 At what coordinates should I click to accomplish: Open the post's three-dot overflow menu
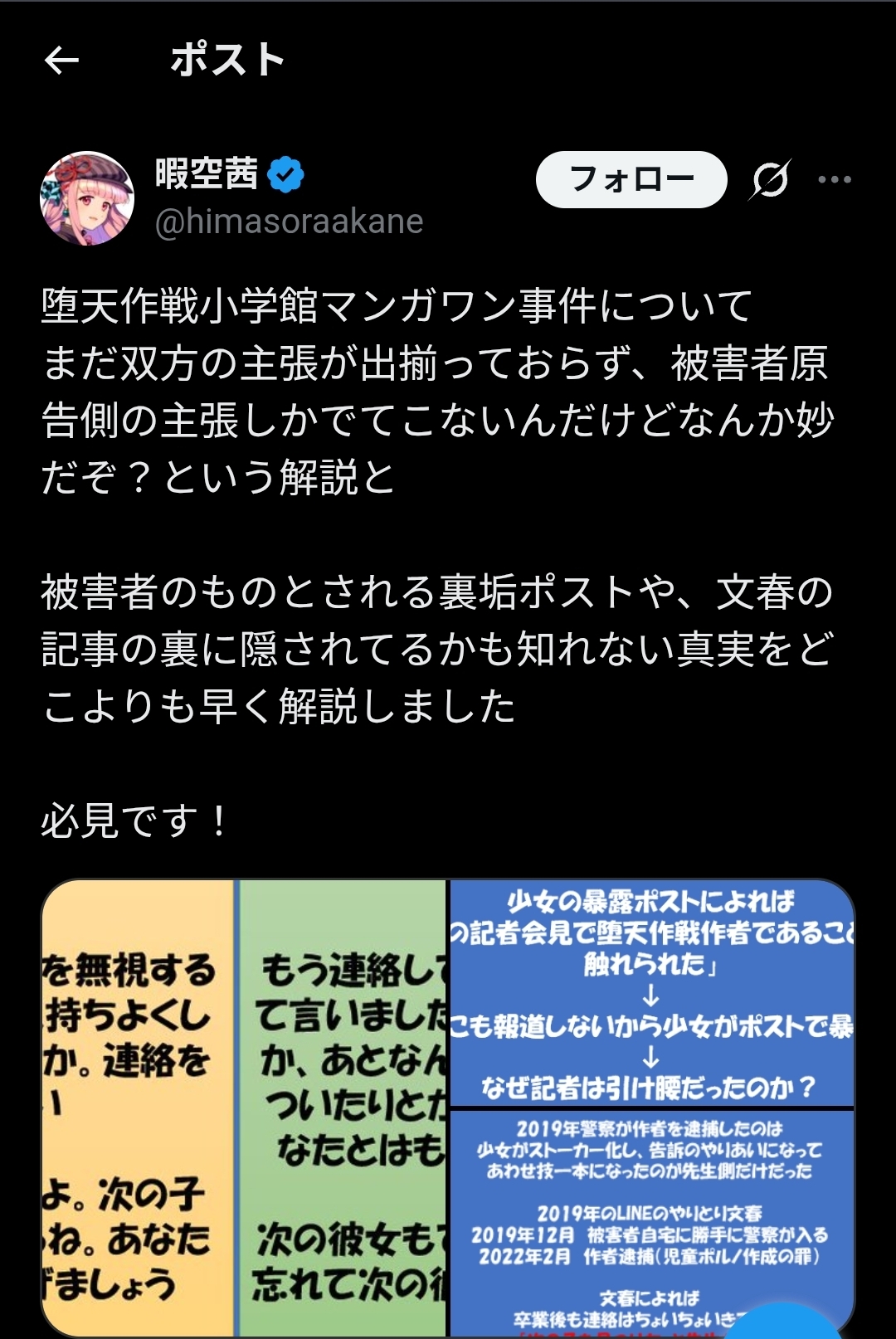coord(834,179)
